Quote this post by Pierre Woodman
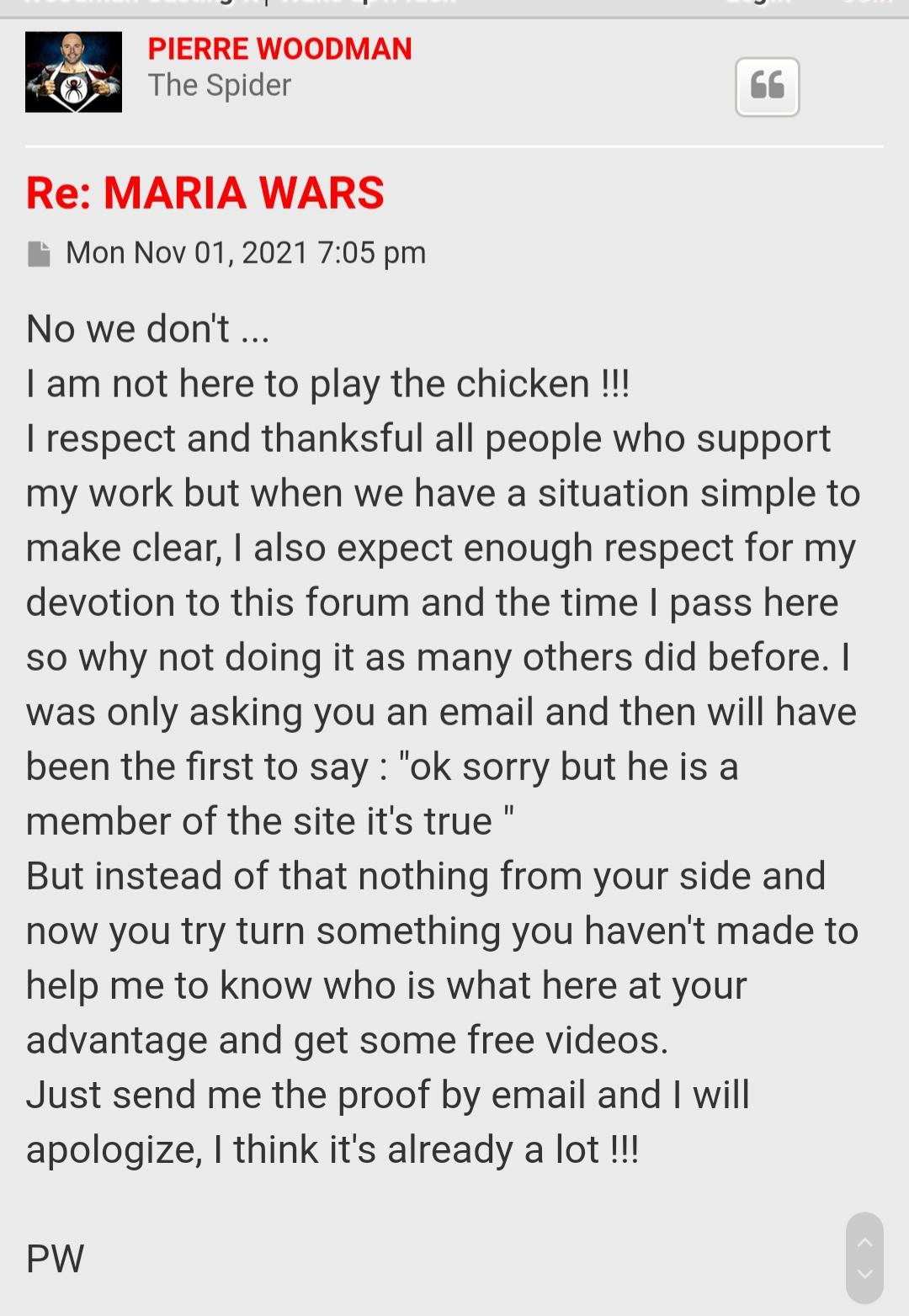The height and width of the screenshot is (1316, 909). (767, 87)
